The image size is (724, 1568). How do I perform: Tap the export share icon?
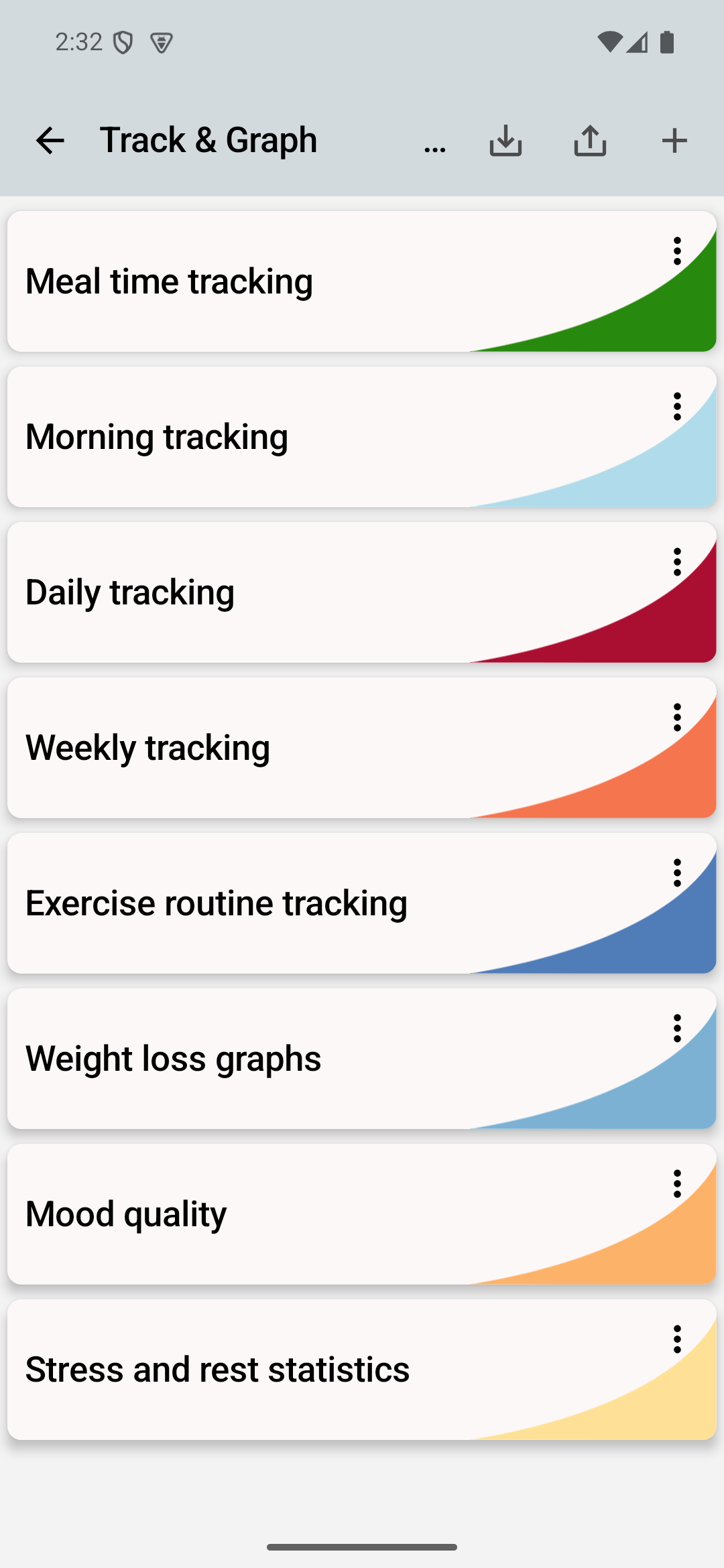point(590,141)
